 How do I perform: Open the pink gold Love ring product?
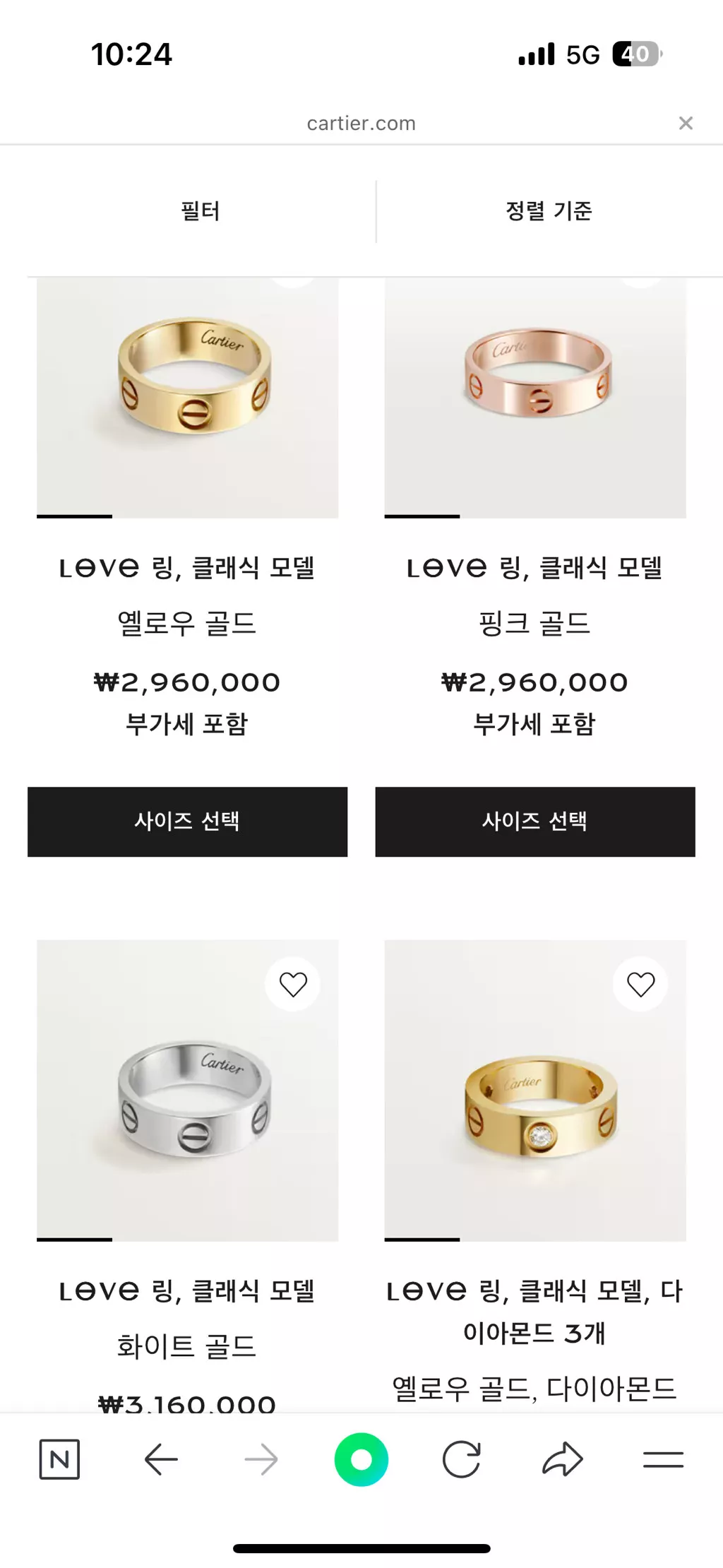point(535,397)
